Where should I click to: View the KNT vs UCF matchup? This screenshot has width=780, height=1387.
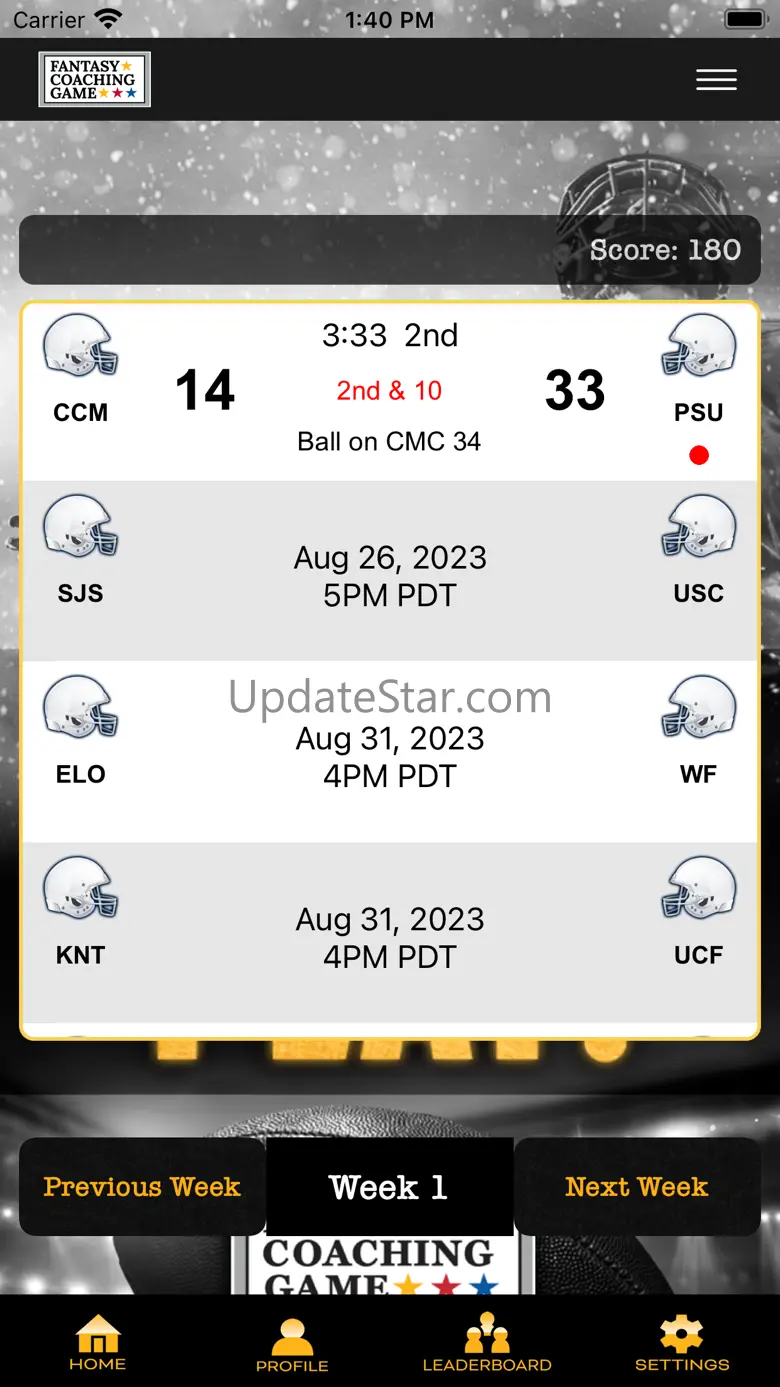pos(390,932)
